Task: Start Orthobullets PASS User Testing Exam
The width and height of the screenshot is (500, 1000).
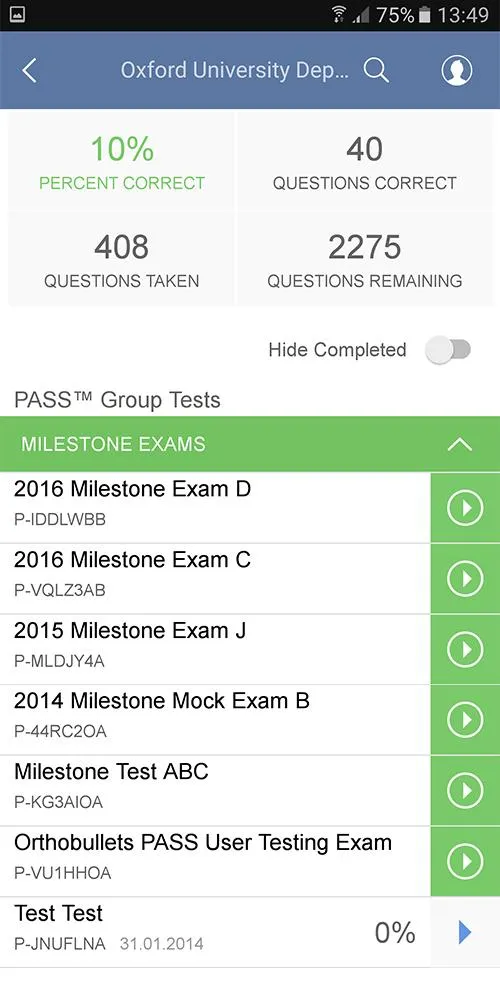Action: pos(465,862)
